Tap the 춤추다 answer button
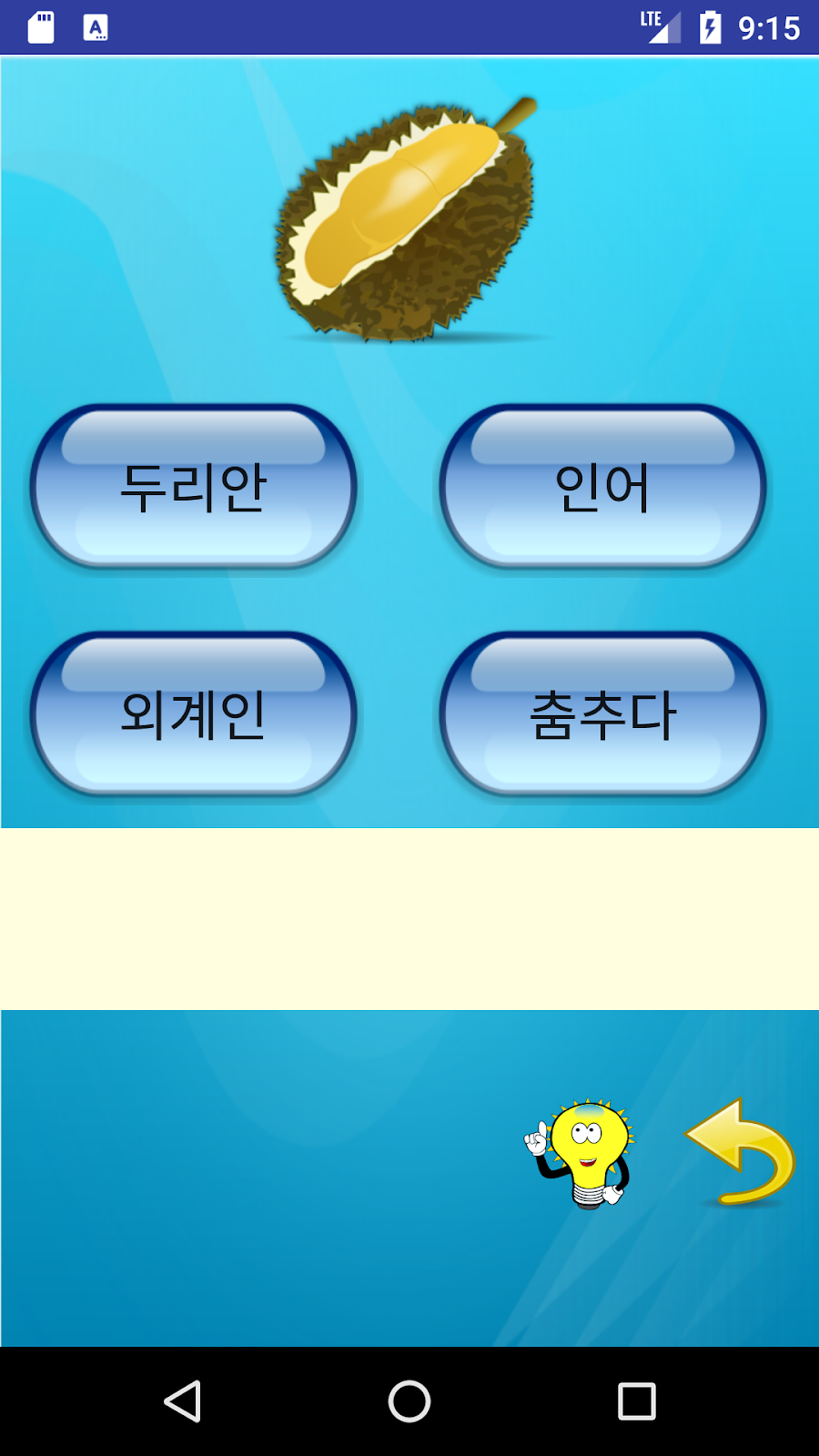This screenshot has height=1456, width=819. [602, 714]
